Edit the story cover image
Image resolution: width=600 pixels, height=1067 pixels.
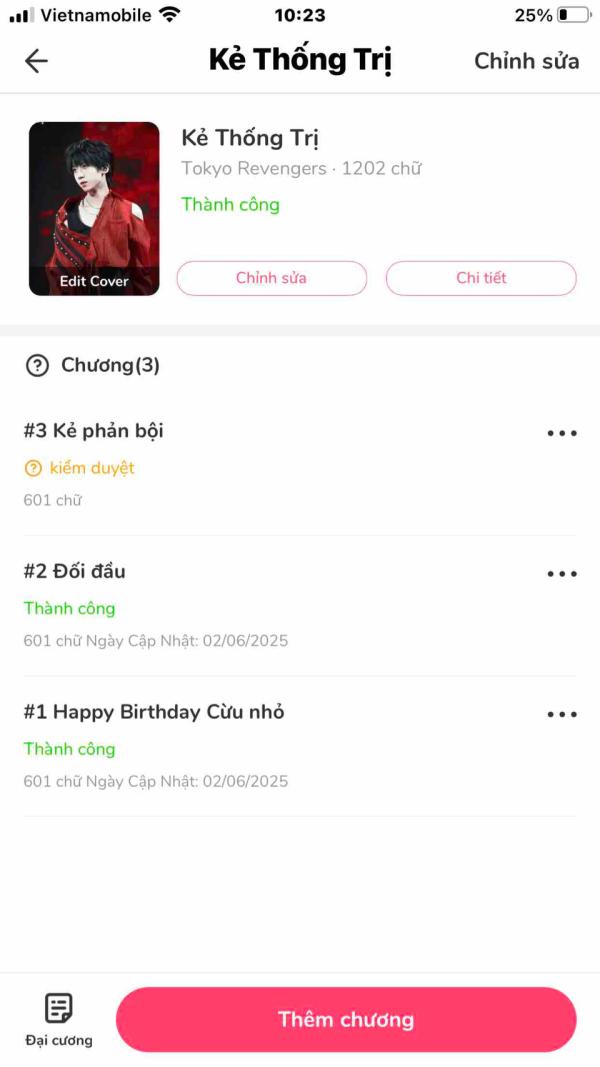(94, 209)
